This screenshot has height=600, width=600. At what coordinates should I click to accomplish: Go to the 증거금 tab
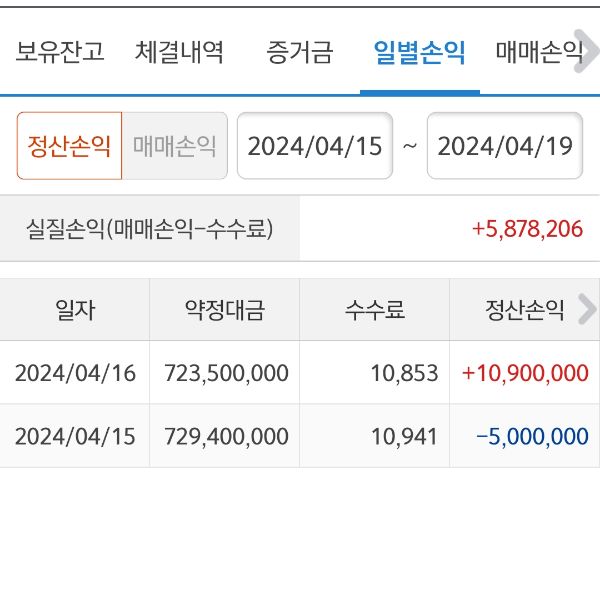tap(300, 52)
